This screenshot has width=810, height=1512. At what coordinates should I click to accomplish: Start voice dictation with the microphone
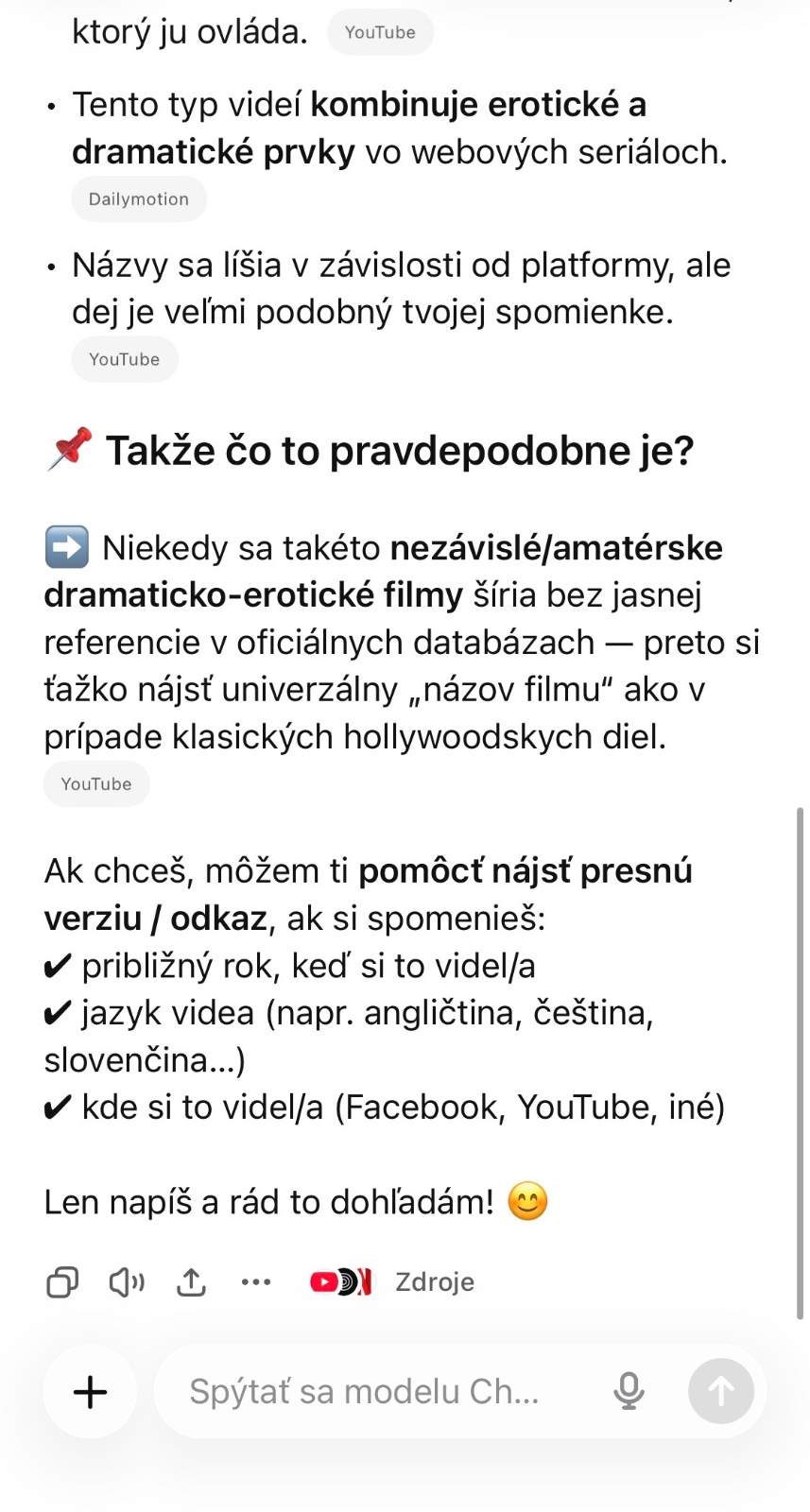(629, 1392)
